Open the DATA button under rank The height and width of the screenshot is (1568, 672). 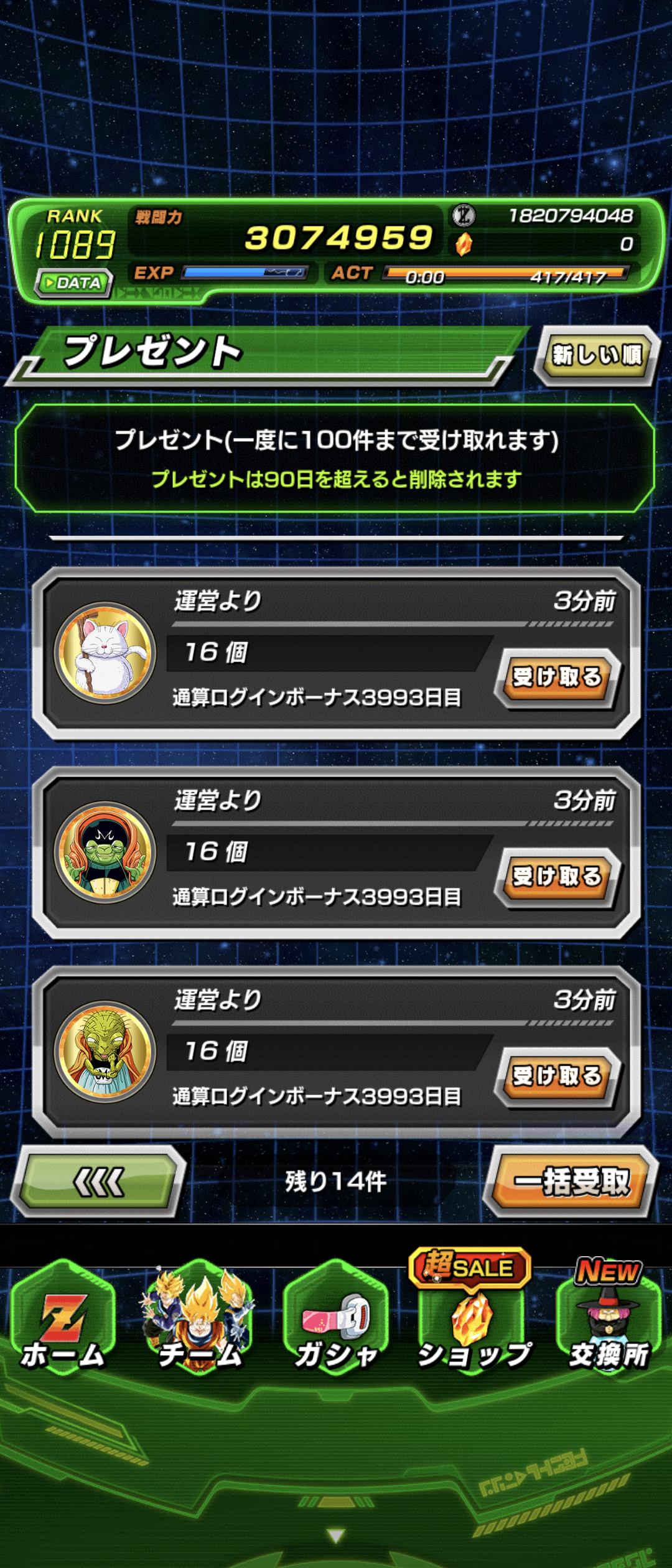[x=75, y=282]
